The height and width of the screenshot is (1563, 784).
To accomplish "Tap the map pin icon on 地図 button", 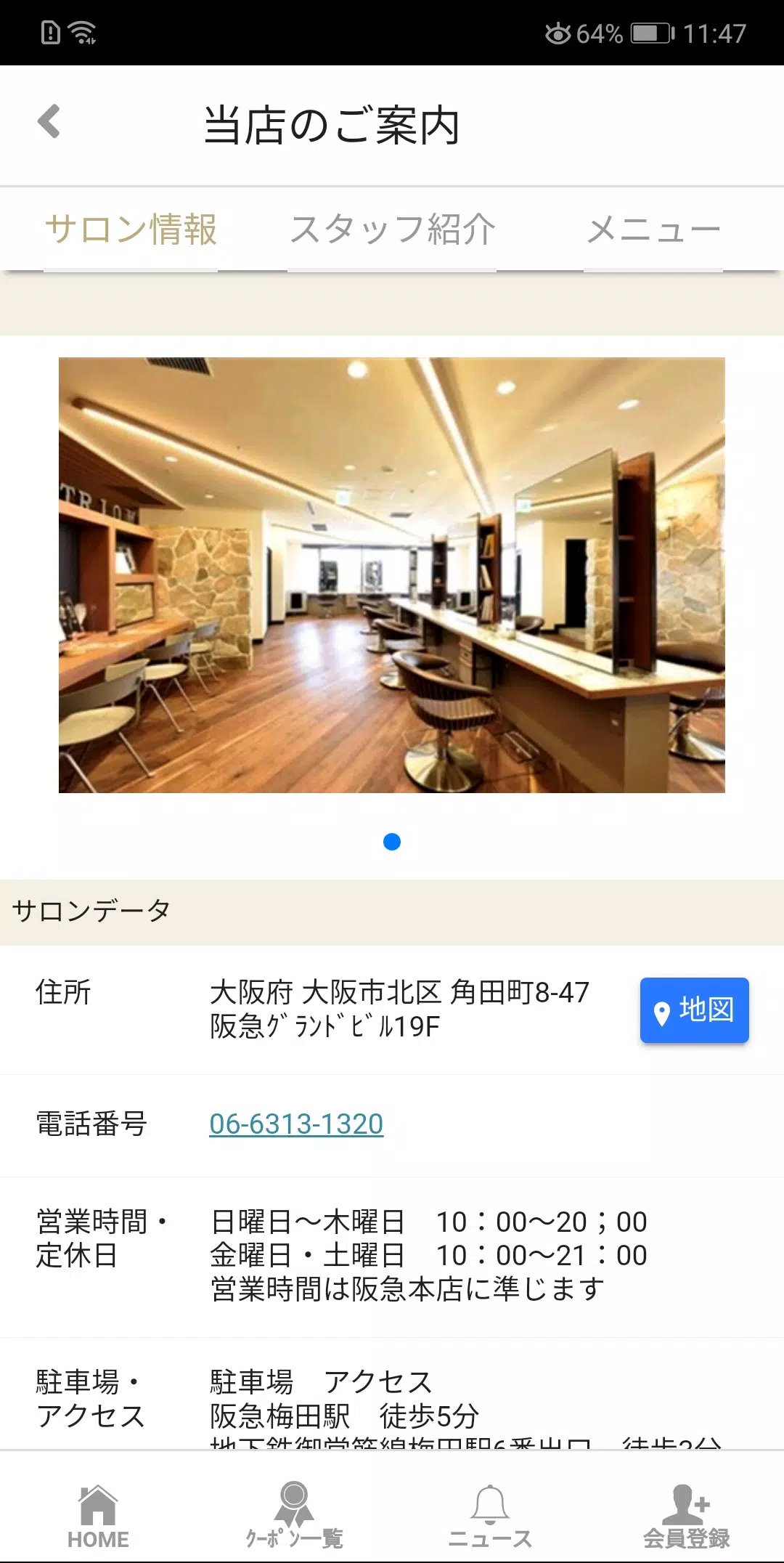I will tap(661, 1011).
